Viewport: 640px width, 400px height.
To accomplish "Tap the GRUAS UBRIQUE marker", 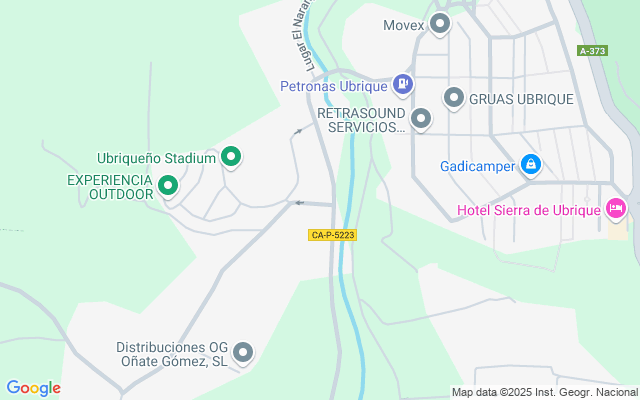I will tap(454, 98).
